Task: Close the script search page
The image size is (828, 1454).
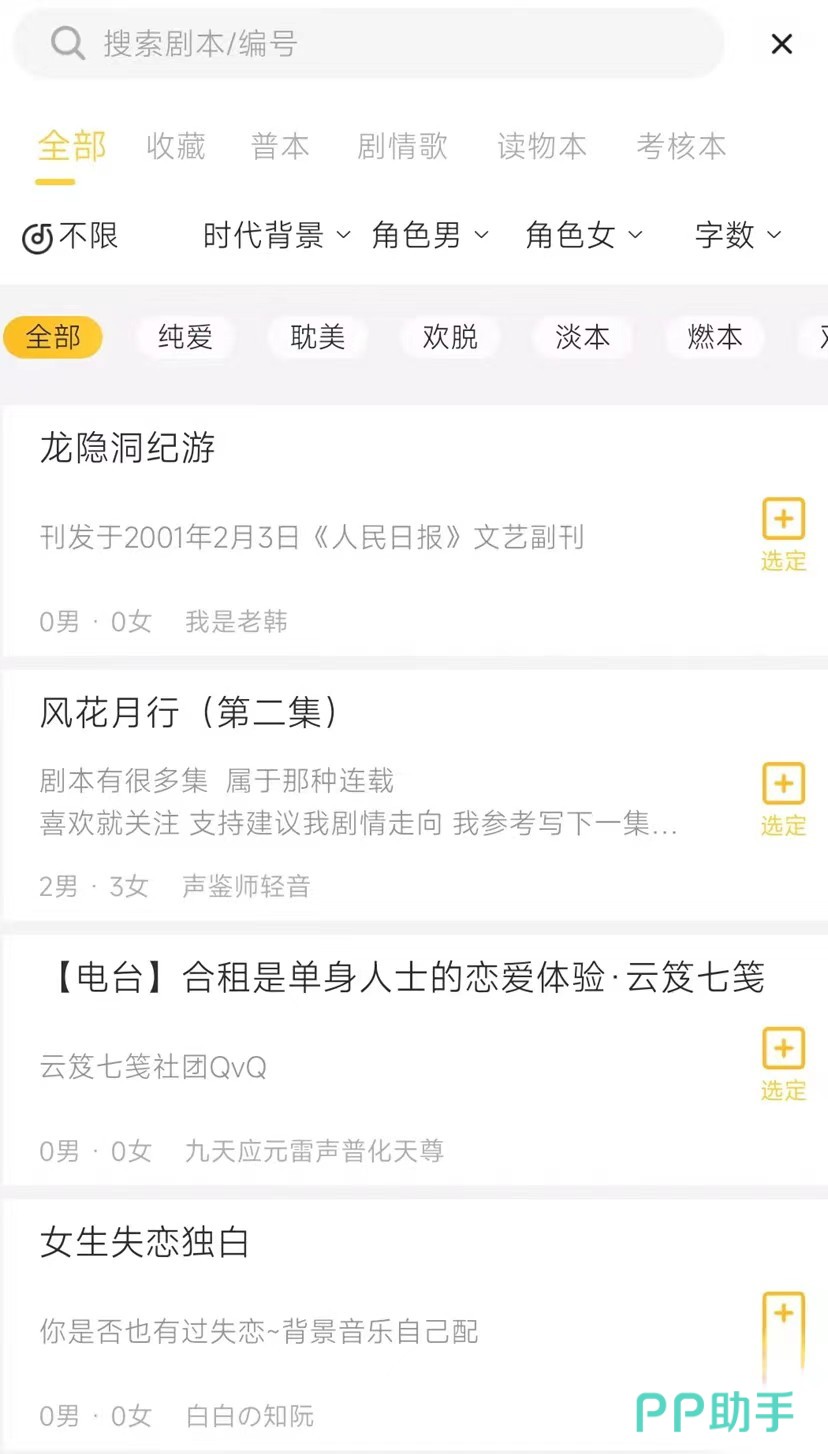Action: click(781, 44)
